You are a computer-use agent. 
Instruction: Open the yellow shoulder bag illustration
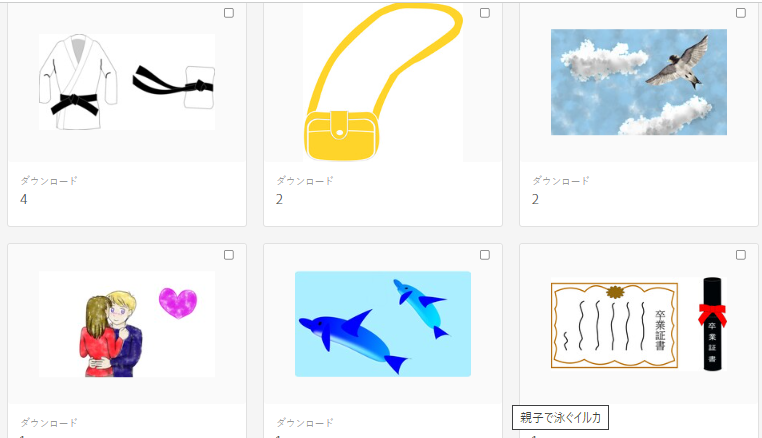(x=383, y=82)
